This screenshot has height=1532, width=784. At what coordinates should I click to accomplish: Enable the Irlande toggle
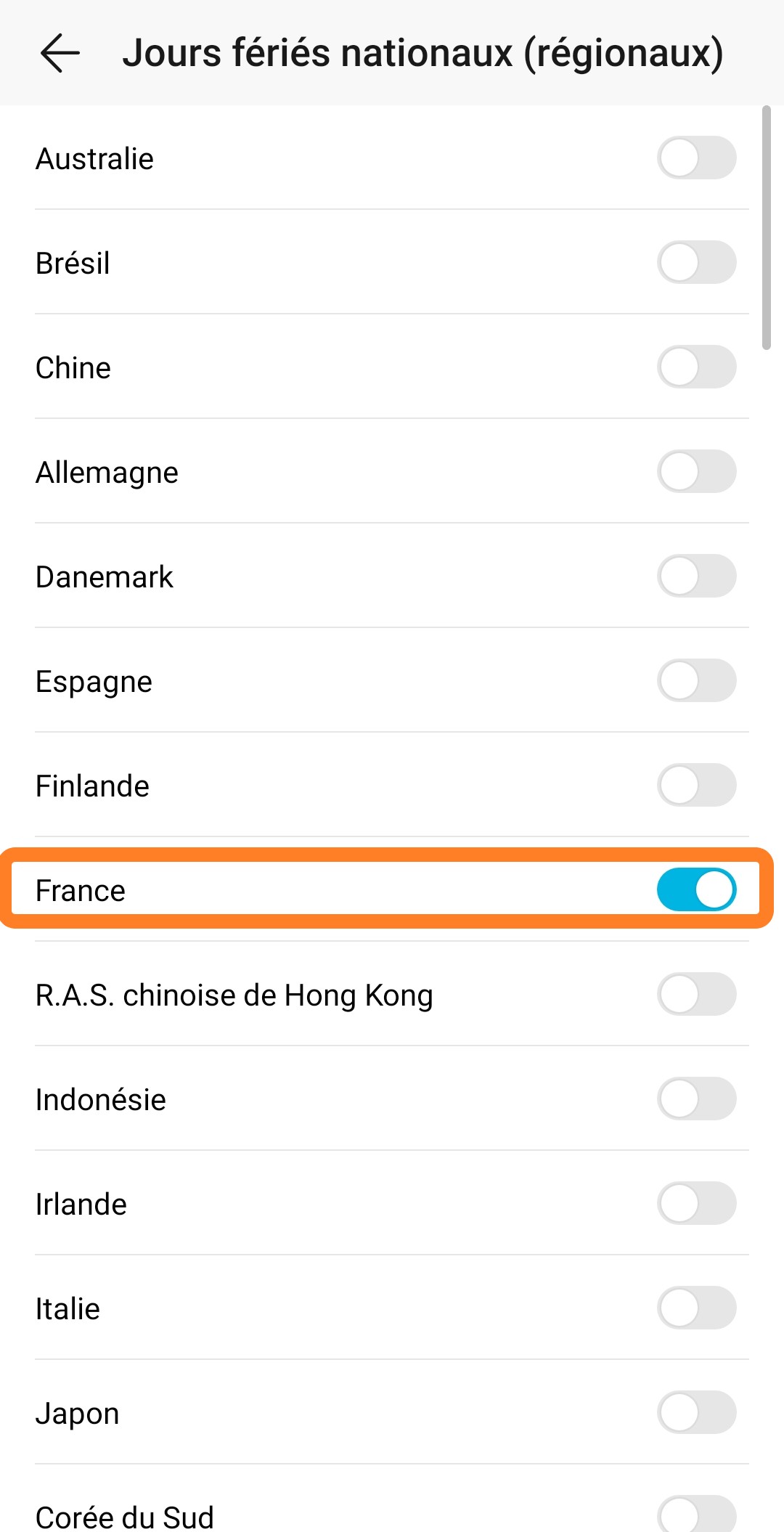[697, 1203]
